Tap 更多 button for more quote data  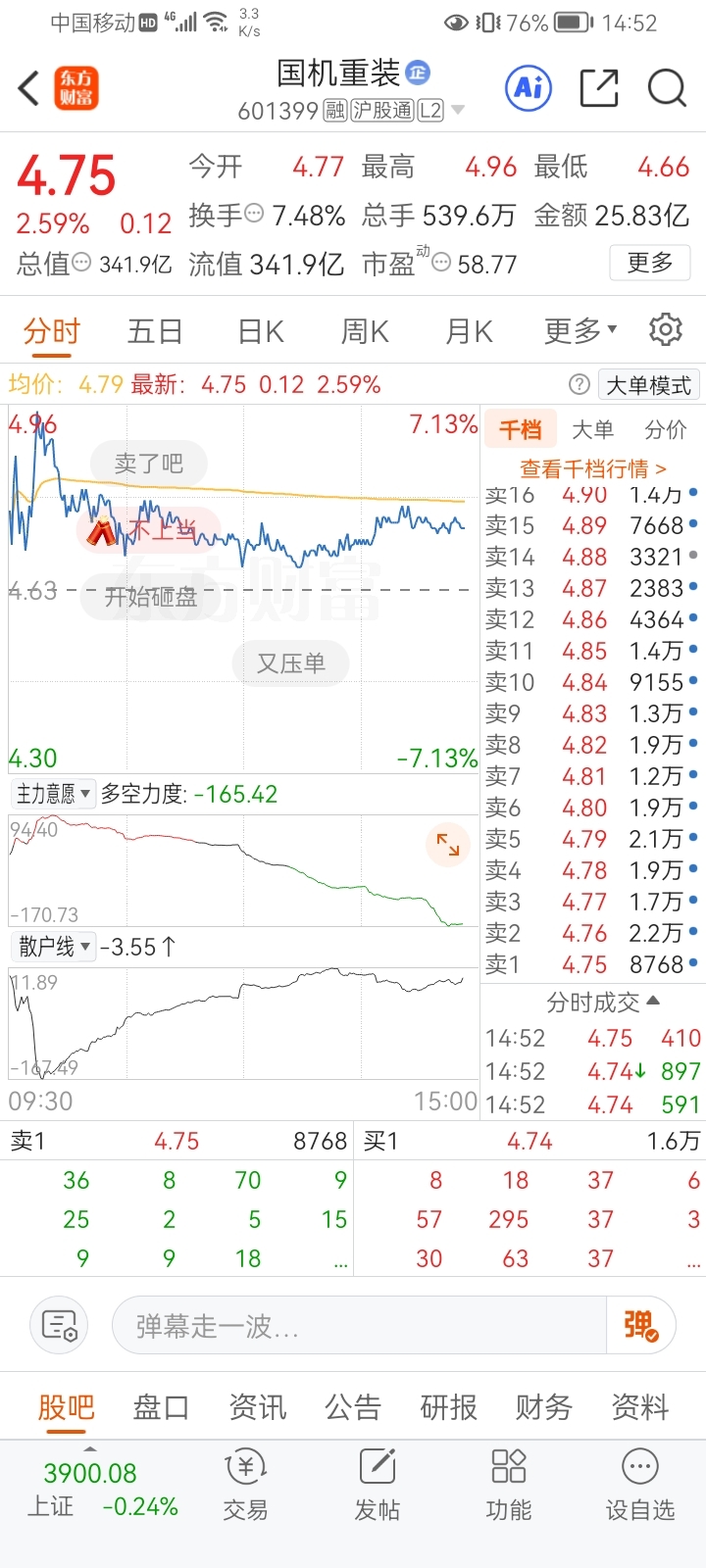point(650,263)
